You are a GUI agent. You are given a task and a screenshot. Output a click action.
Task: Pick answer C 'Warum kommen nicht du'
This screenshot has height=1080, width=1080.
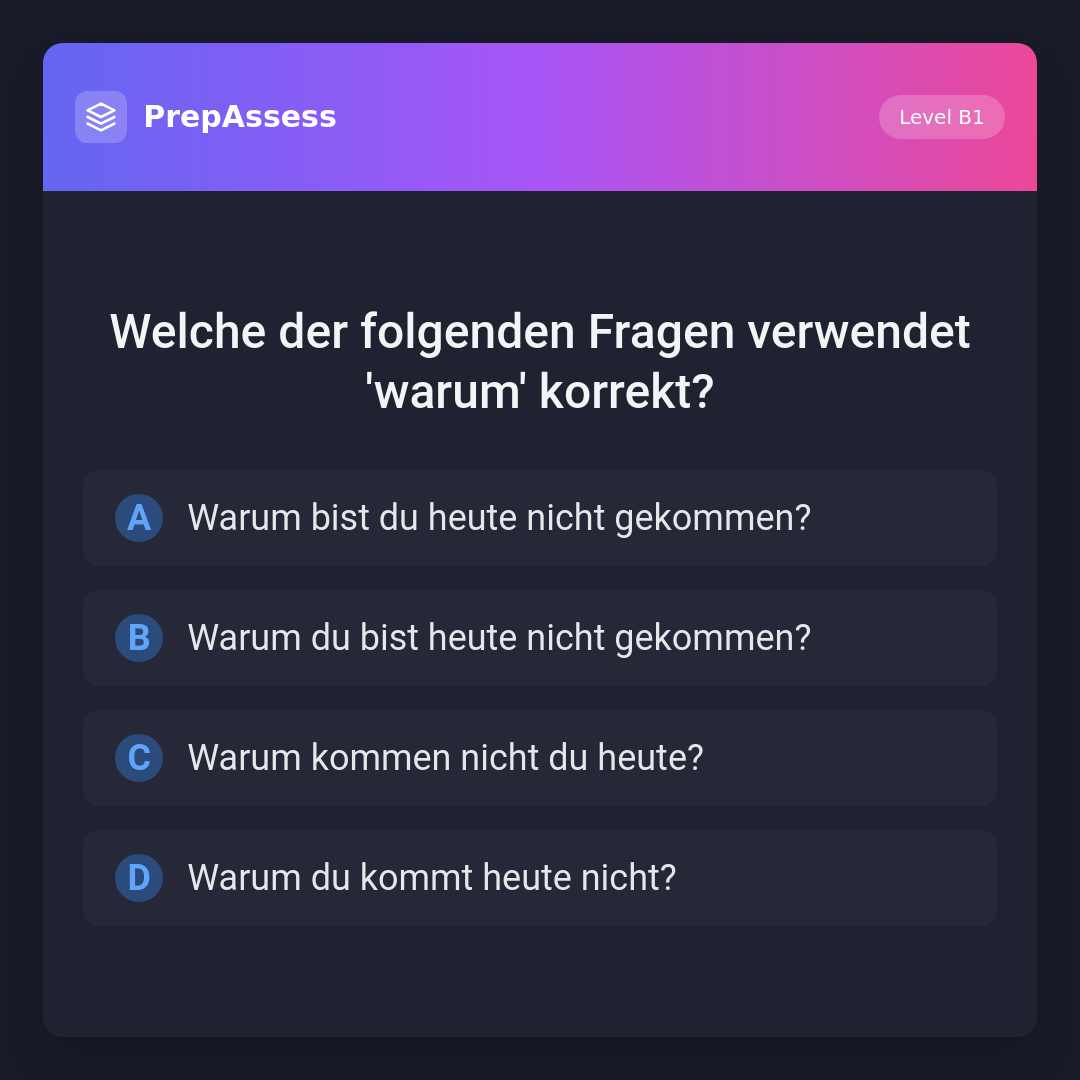[540, 758]
